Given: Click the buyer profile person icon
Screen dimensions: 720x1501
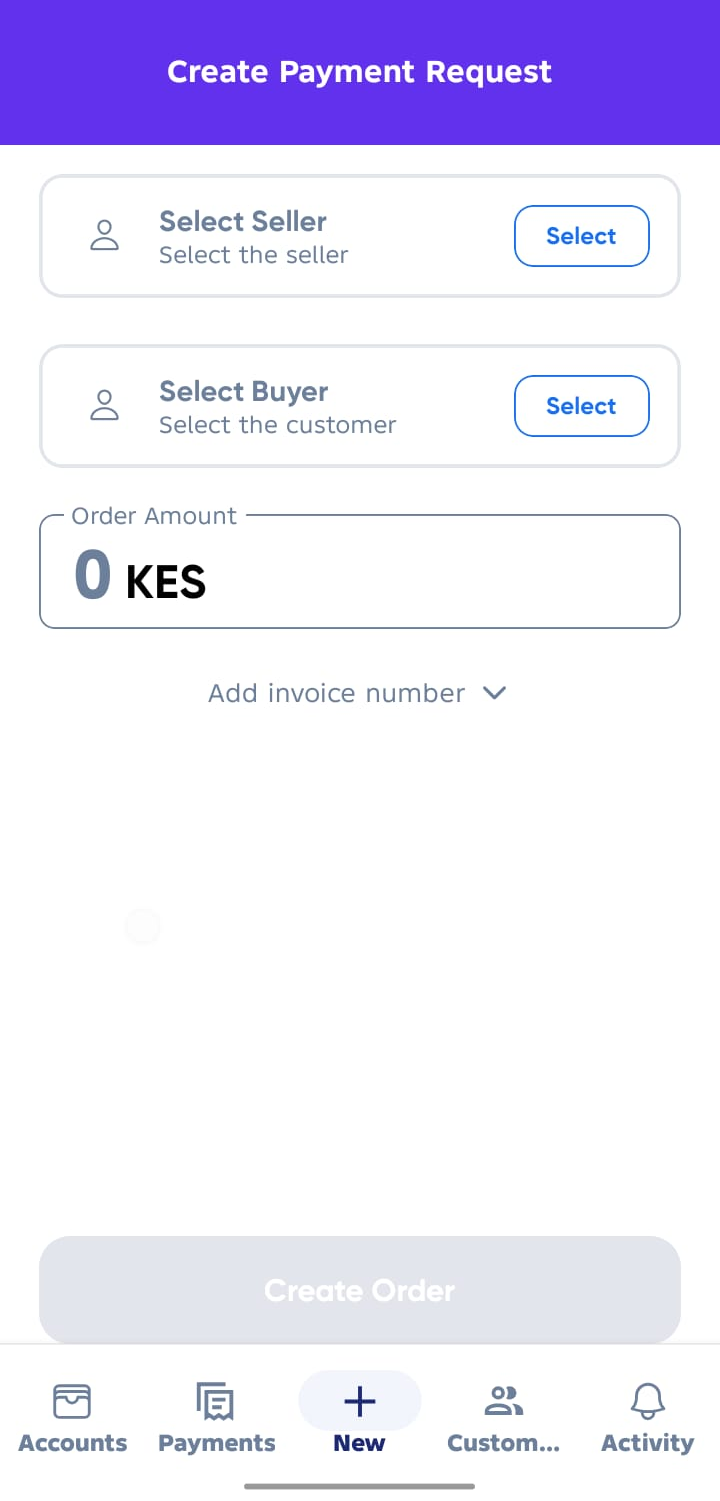Looking at the screenshot, I should pos(105,406).
